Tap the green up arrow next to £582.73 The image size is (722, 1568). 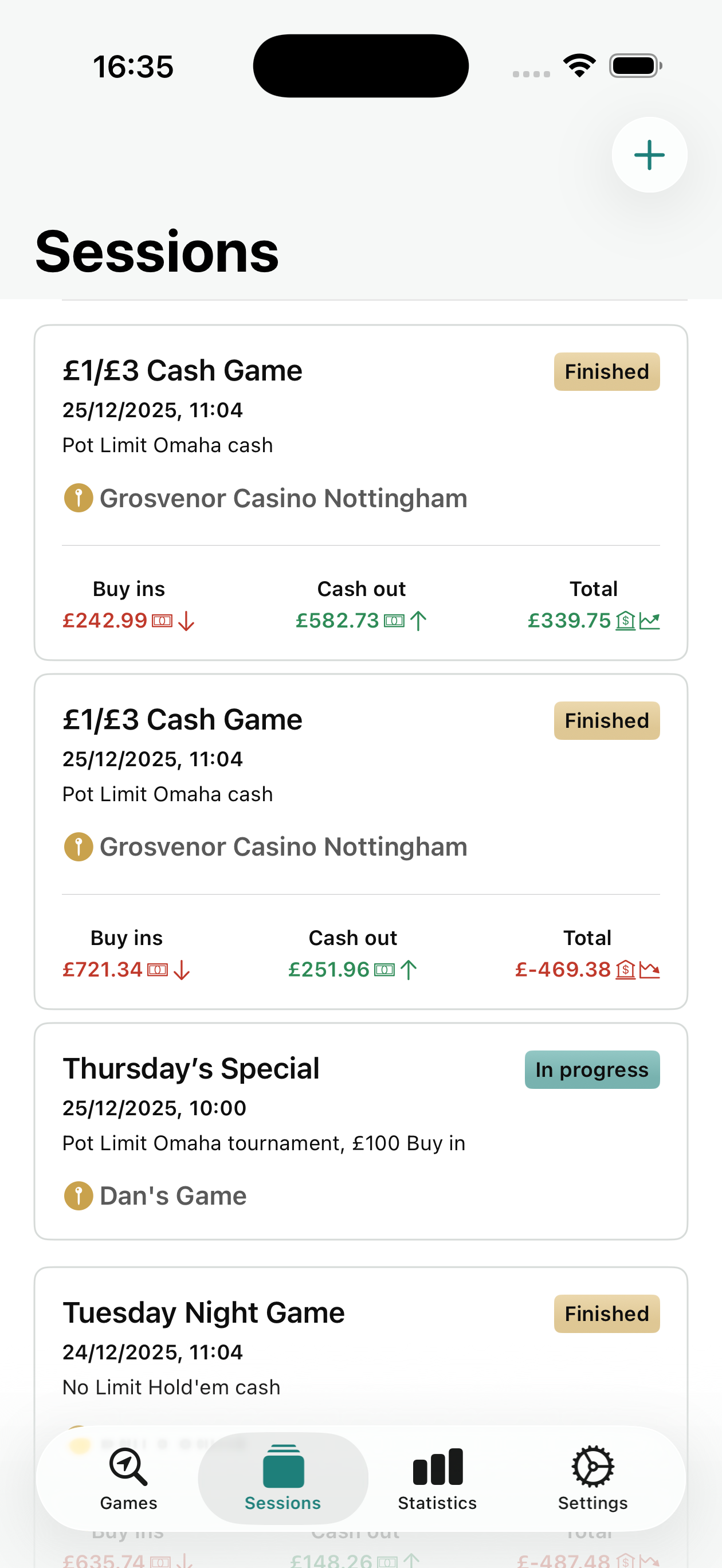point(418,620)
